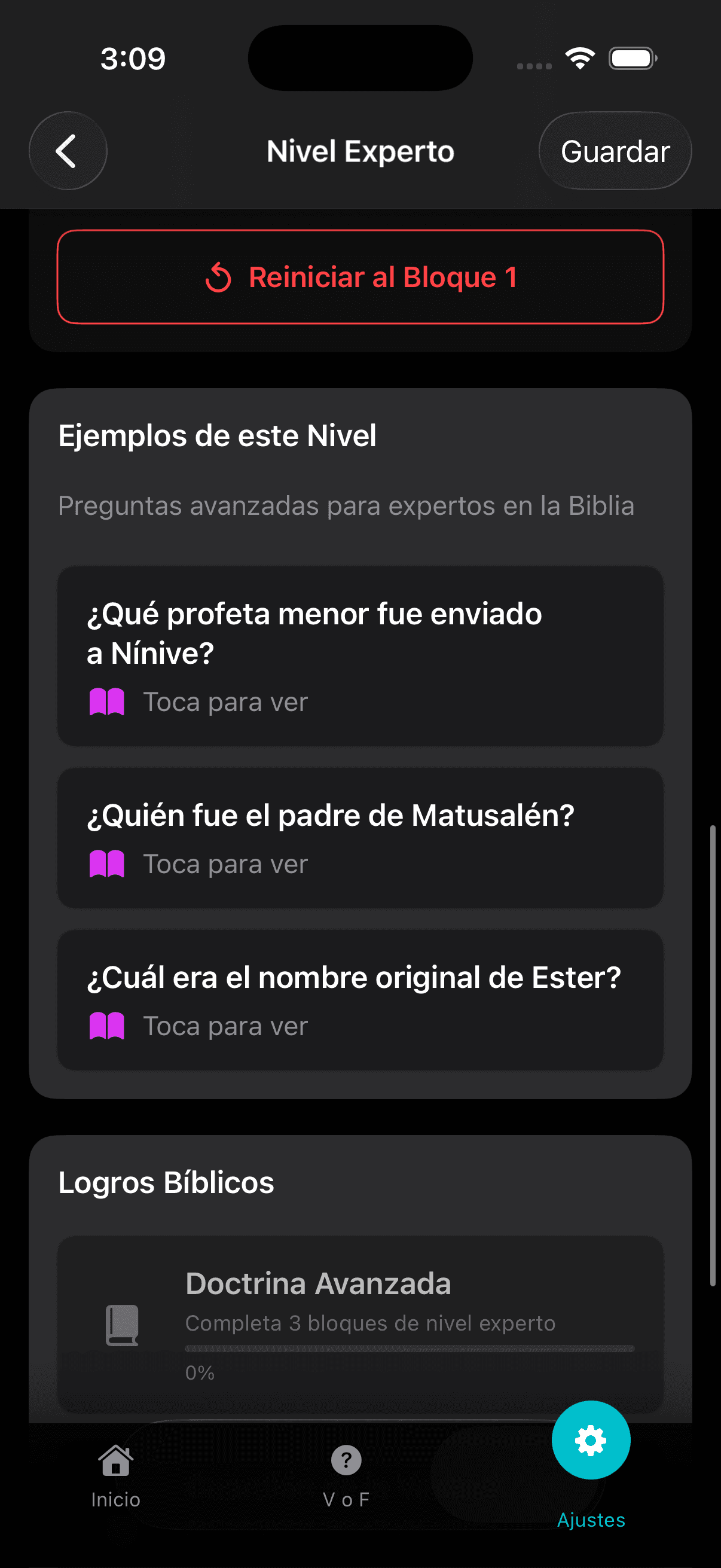Reveal the answer with Toca para ver on Nínive
721x1568 pixels.
coord(225,701)
